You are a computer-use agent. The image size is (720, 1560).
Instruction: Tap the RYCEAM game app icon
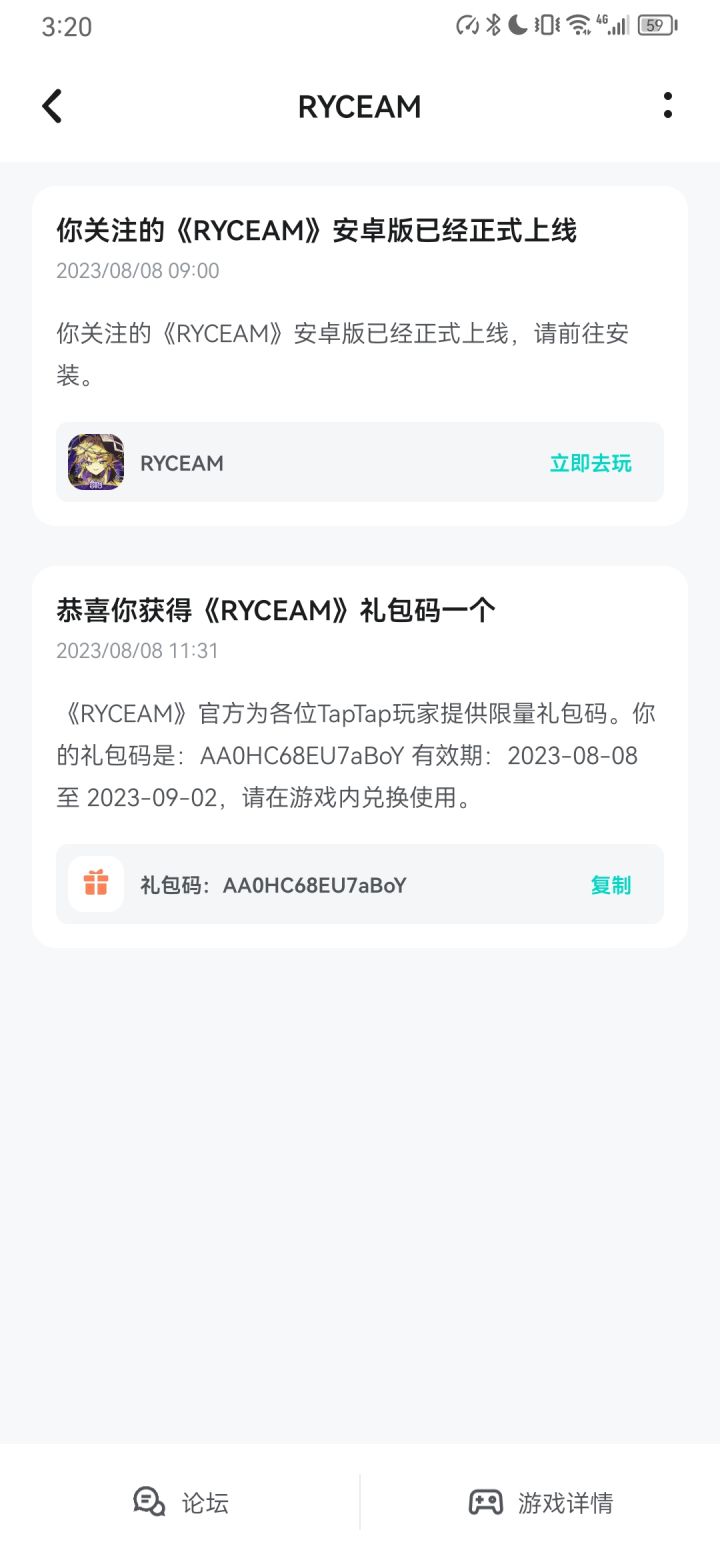coord(95,462)
